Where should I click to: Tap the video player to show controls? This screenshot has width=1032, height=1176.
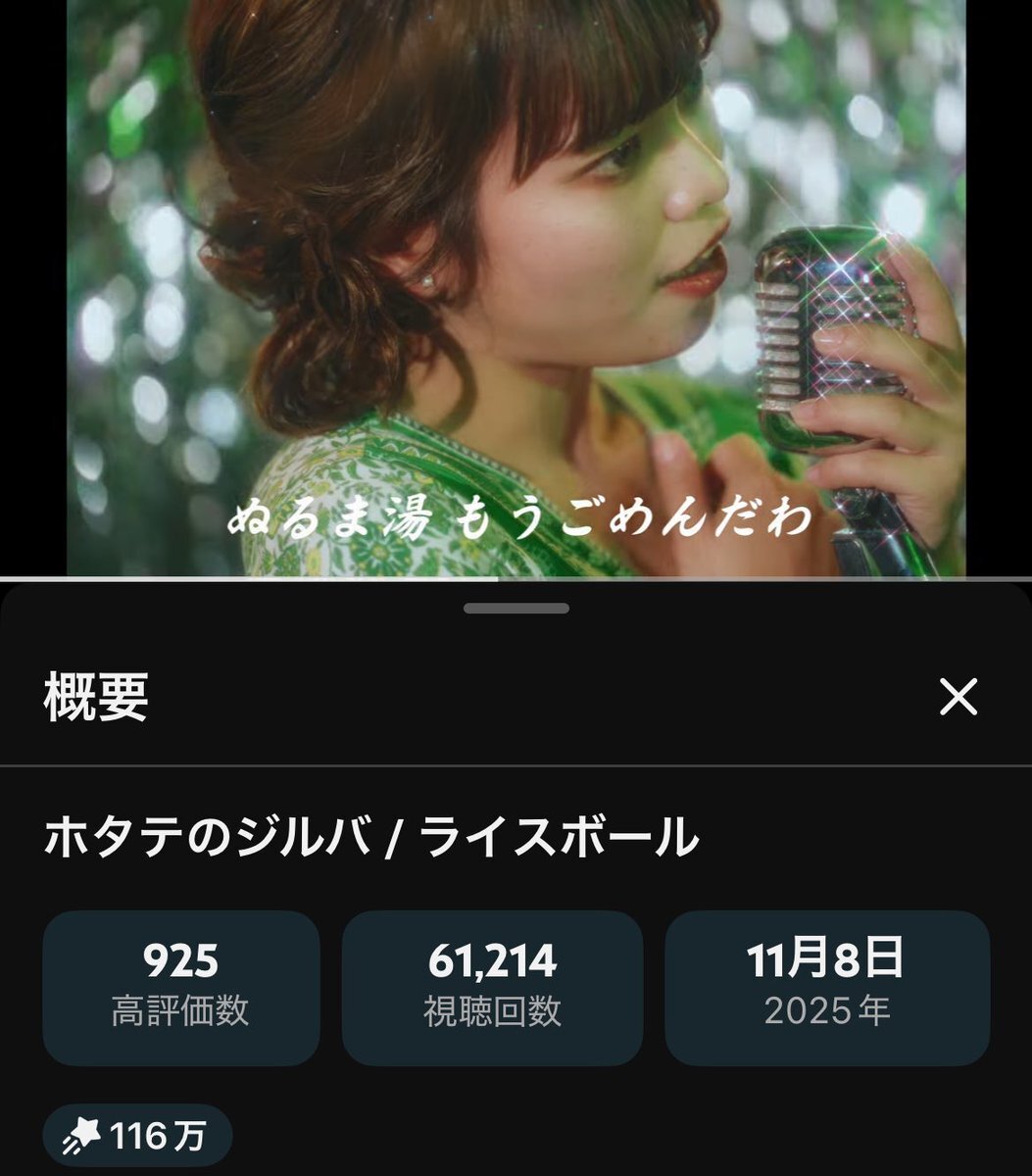tap(516, 284)
